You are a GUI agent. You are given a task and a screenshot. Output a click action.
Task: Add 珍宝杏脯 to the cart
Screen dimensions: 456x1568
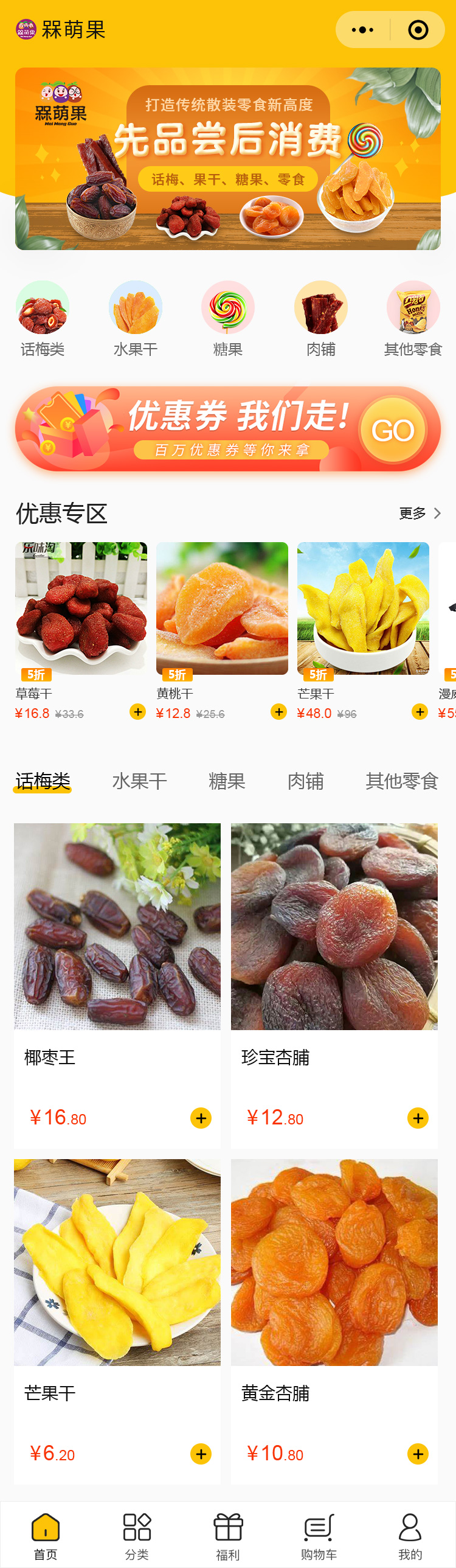418,1118
